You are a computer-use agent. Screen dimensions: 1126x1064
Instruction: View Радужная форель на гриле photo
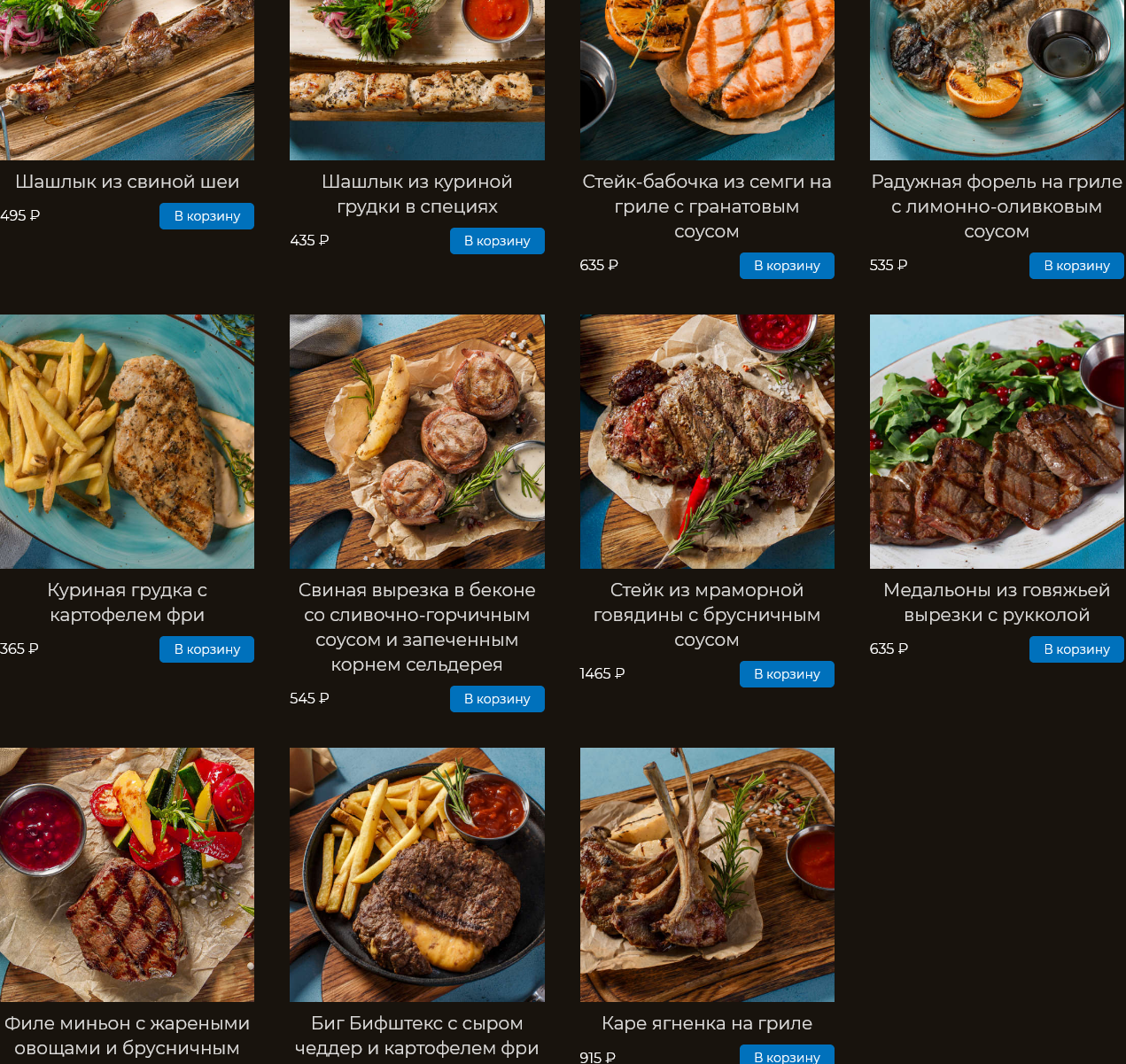[x=997, y=80]
